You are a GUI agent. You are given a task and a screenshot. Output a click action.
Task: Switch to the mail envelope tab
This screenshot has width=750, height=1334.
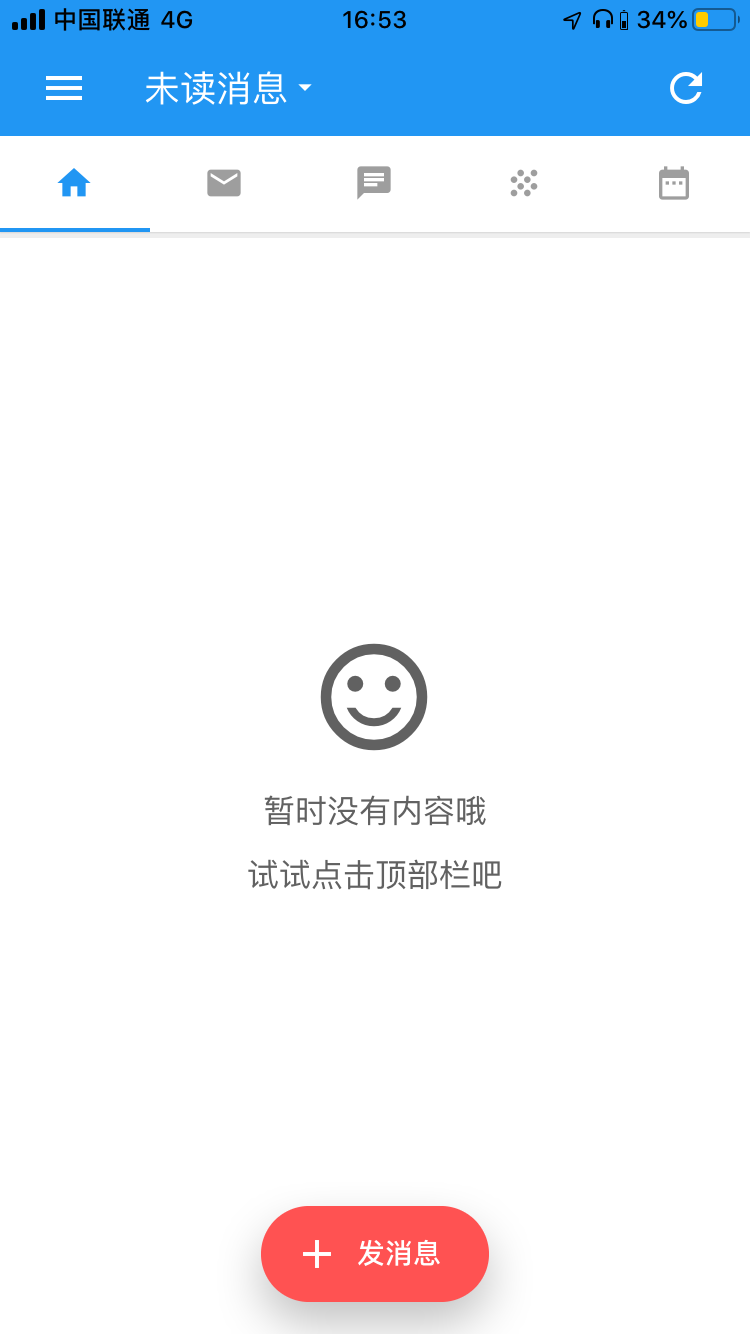[x=224, y=183]
